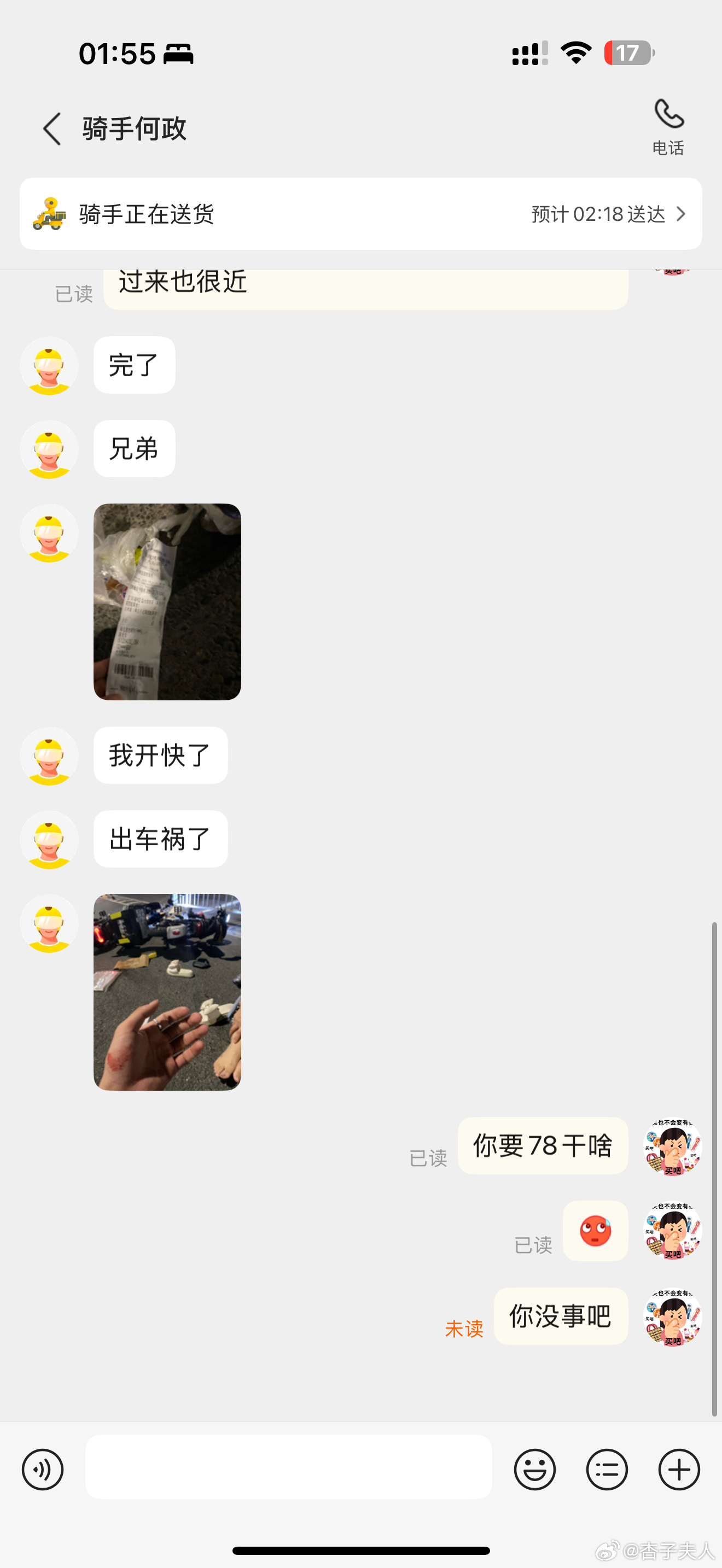Call the rider via 电话 icon
The image size is (722, 1568).
(668, 126)
